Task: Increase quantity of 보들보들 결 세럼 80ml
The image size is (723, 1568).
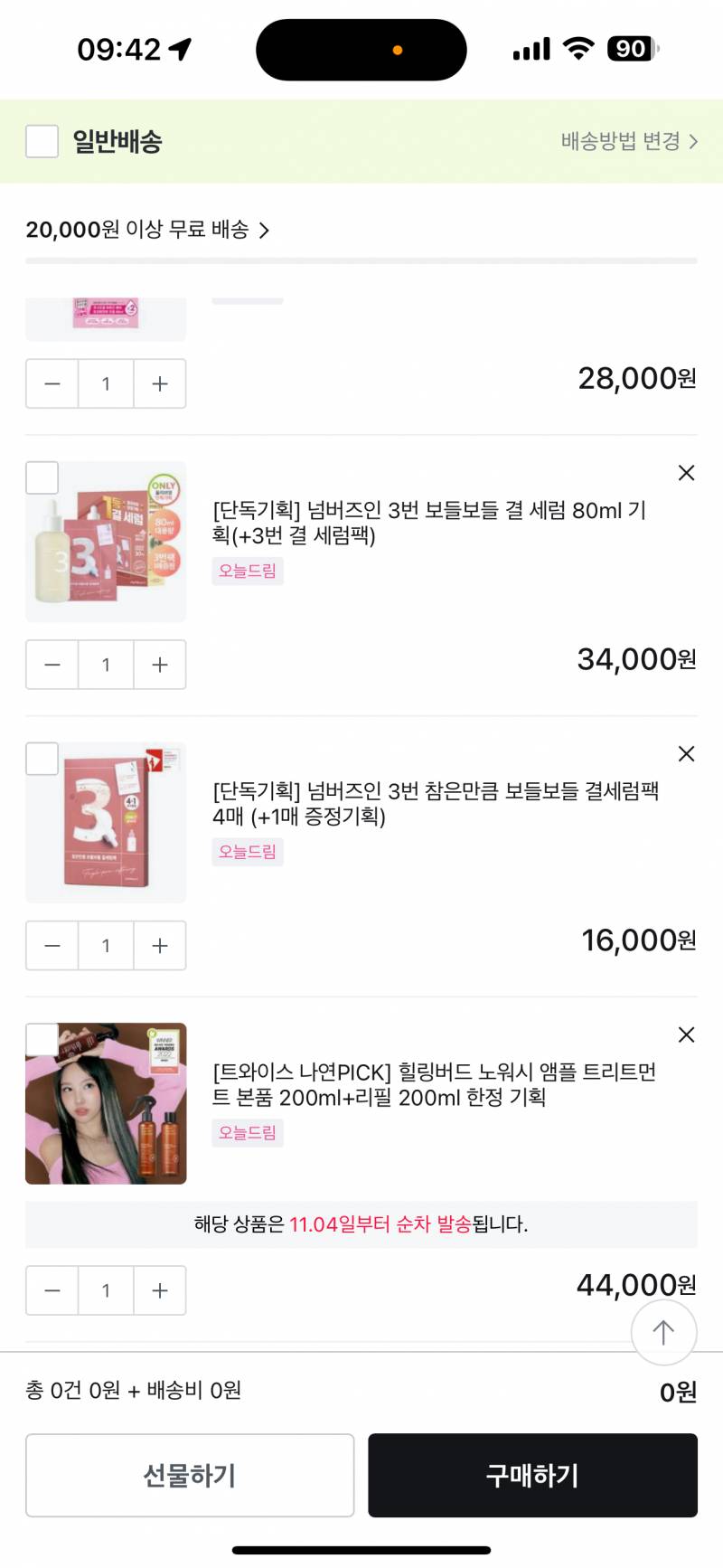Action: (160, 665)
